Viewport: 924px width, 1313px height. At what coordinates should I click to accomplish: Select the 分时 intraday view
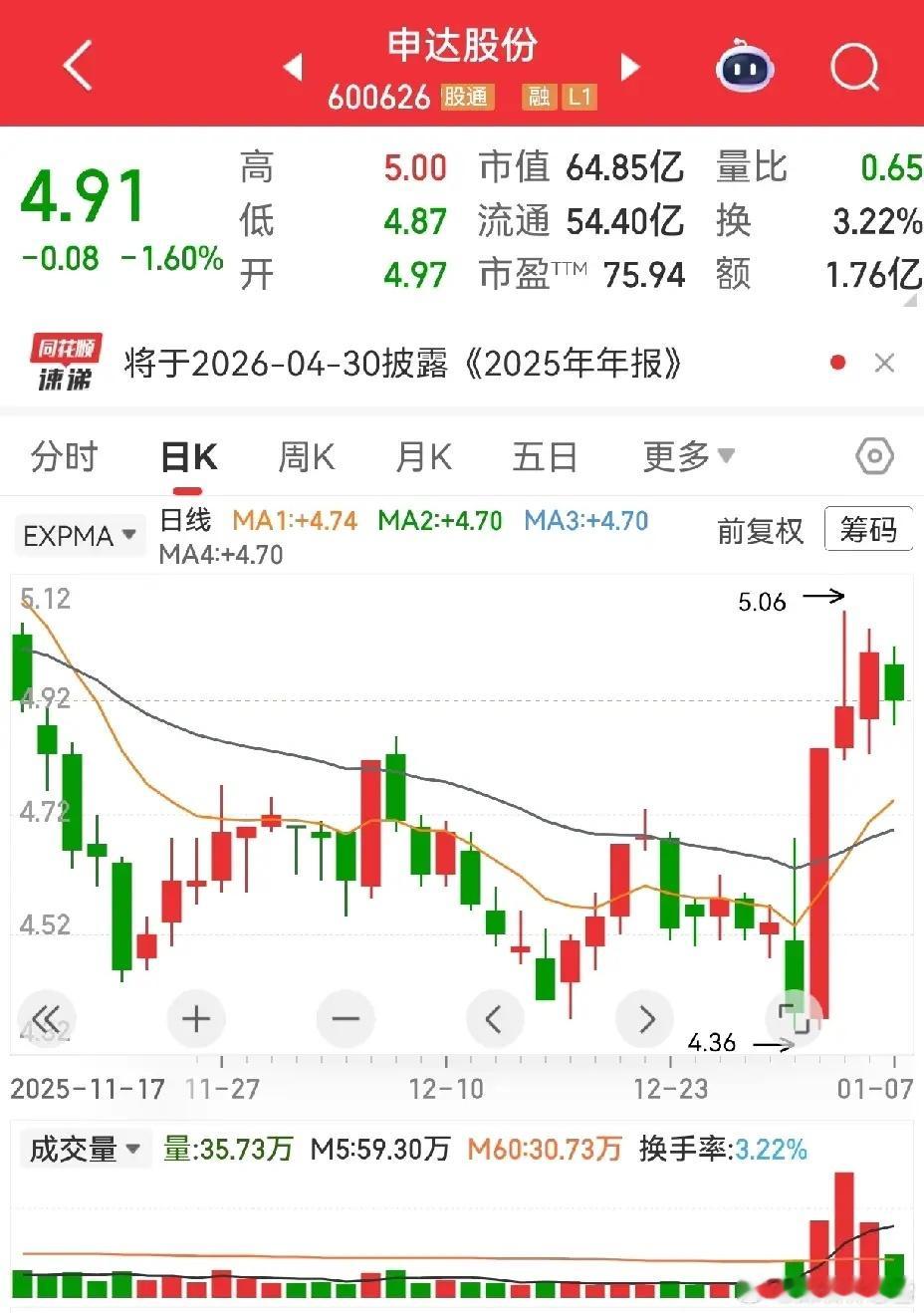(64, 455)
